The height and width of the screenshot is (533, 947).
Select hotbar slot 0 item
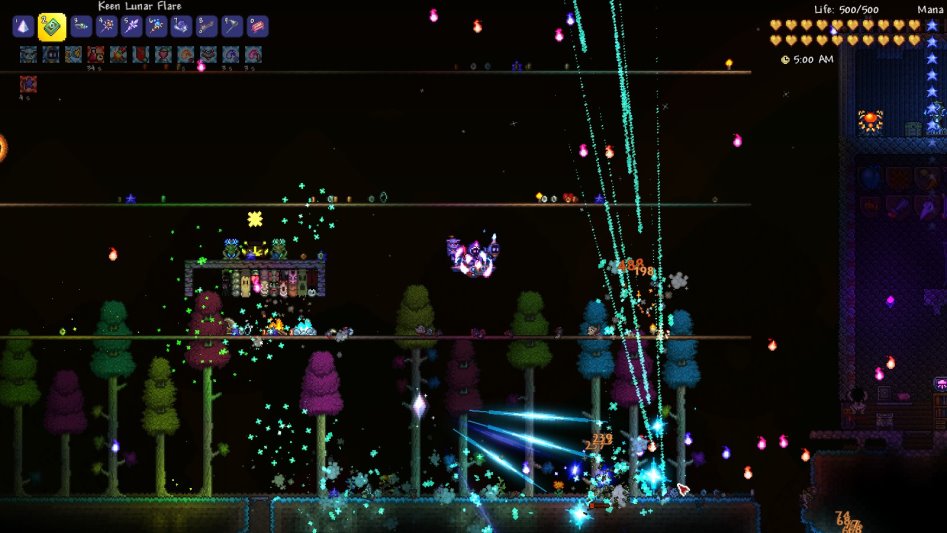click(x=257, y=26)
